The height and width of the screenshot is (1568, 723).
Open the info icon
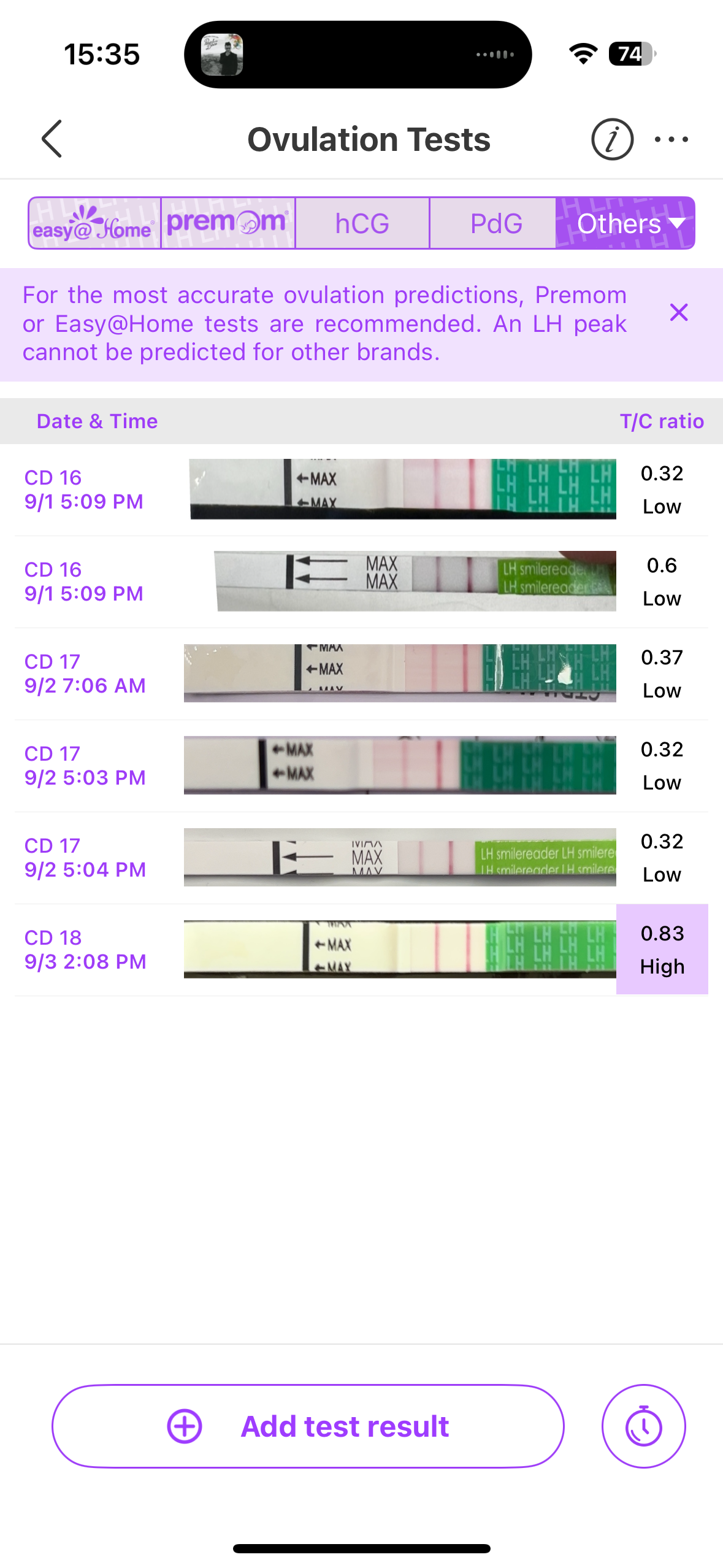(x=611, y=139)
